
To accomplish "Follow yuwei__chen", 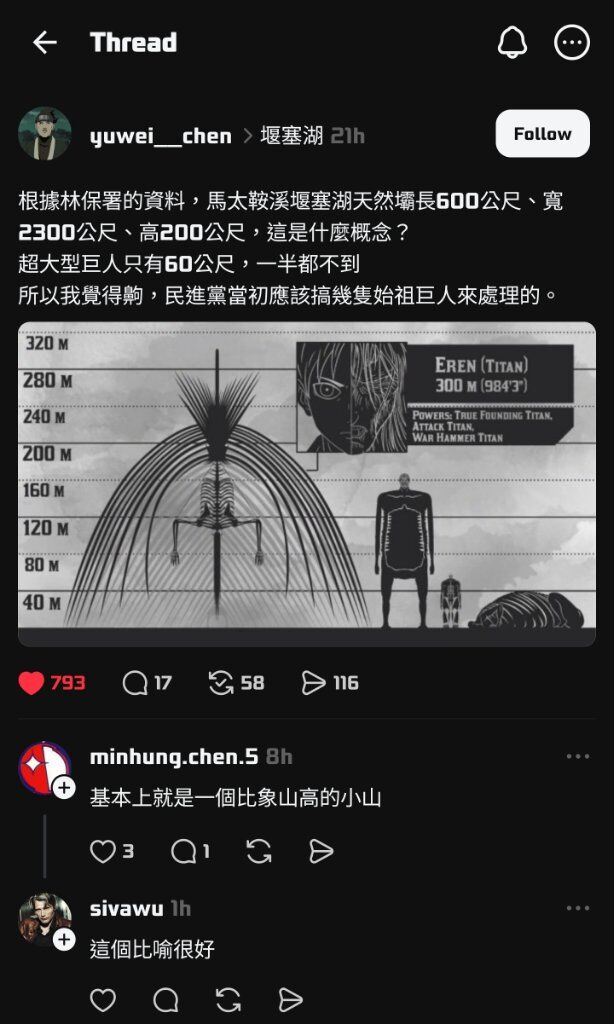I will pos(542,134).
